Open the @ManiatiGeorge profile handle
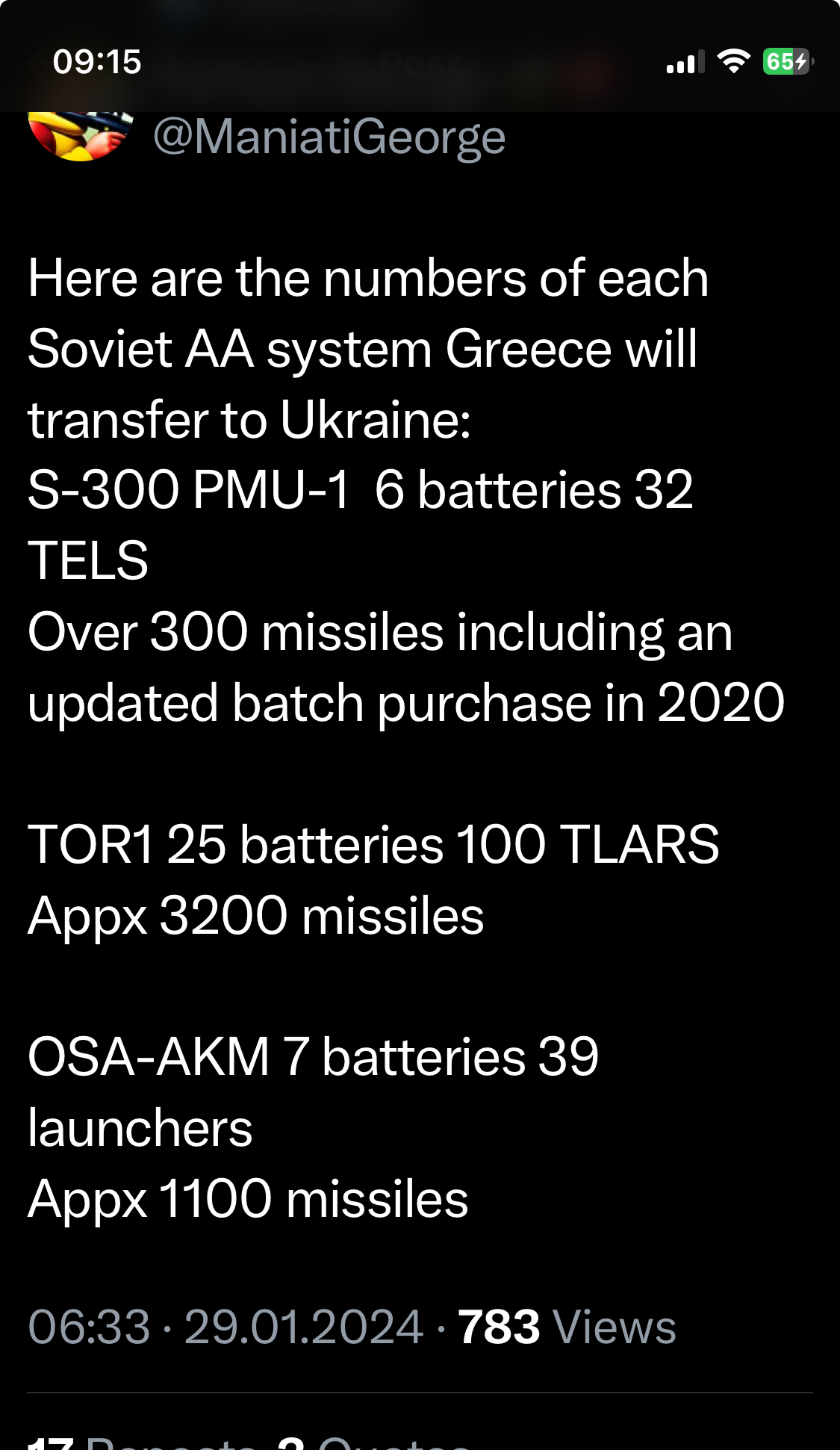This screenshot has height=1450, width=840. pos(329,137)
